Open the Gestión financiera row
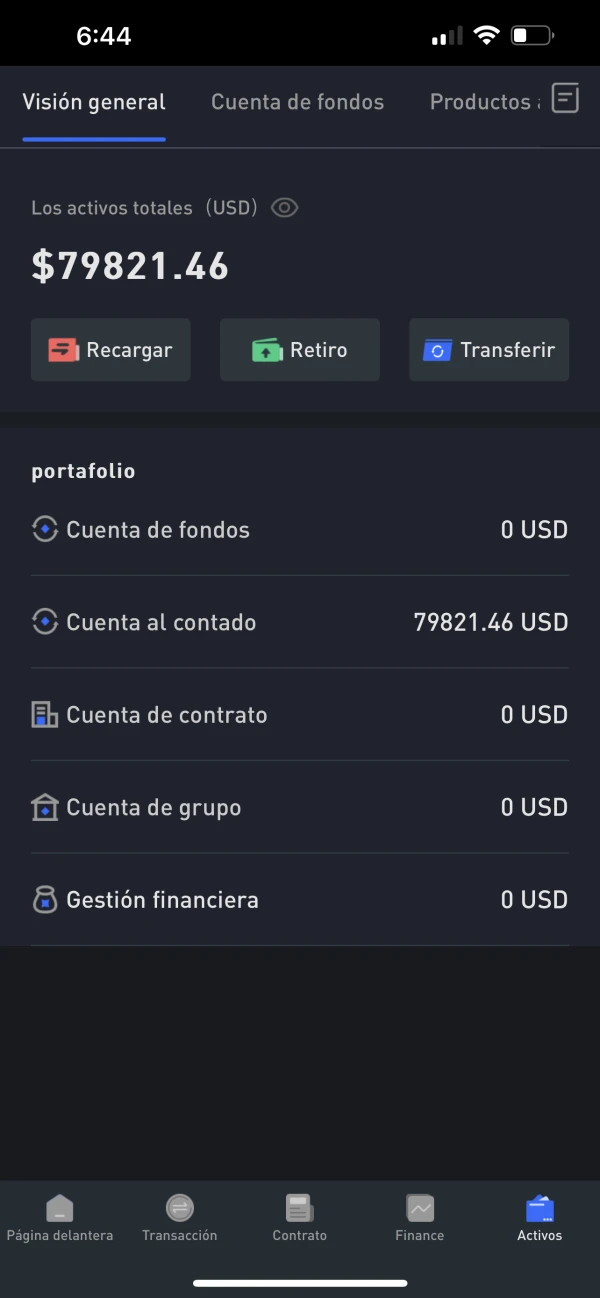 300,900
